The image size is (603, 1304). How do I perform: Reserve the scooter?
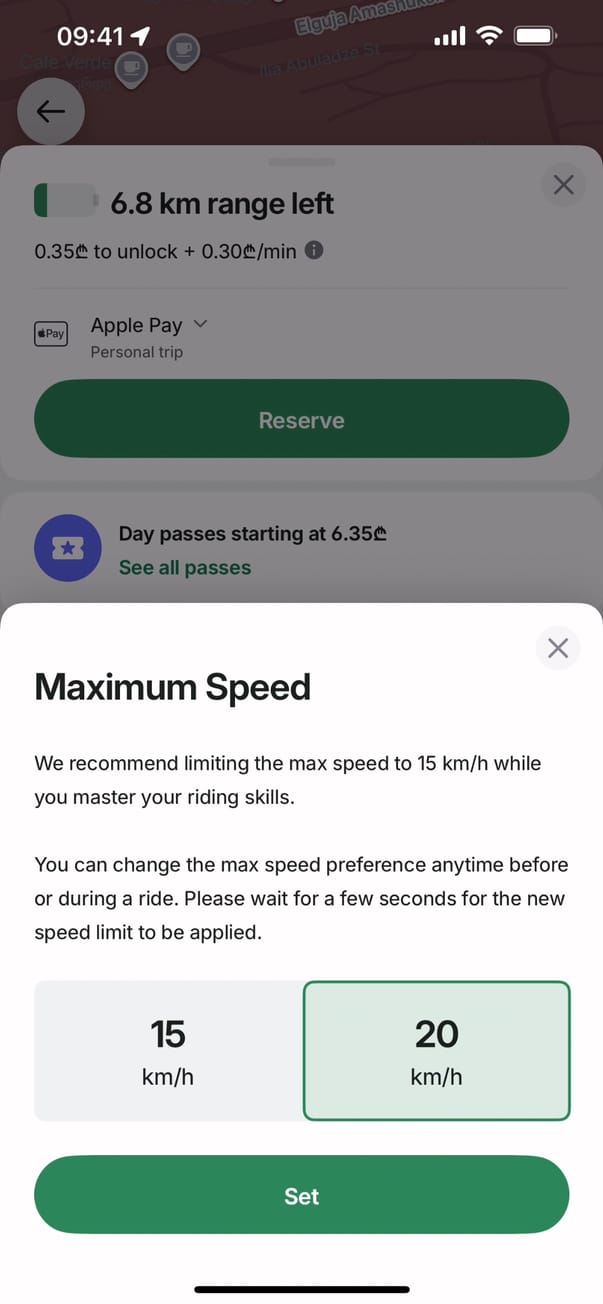coord(301,420)
